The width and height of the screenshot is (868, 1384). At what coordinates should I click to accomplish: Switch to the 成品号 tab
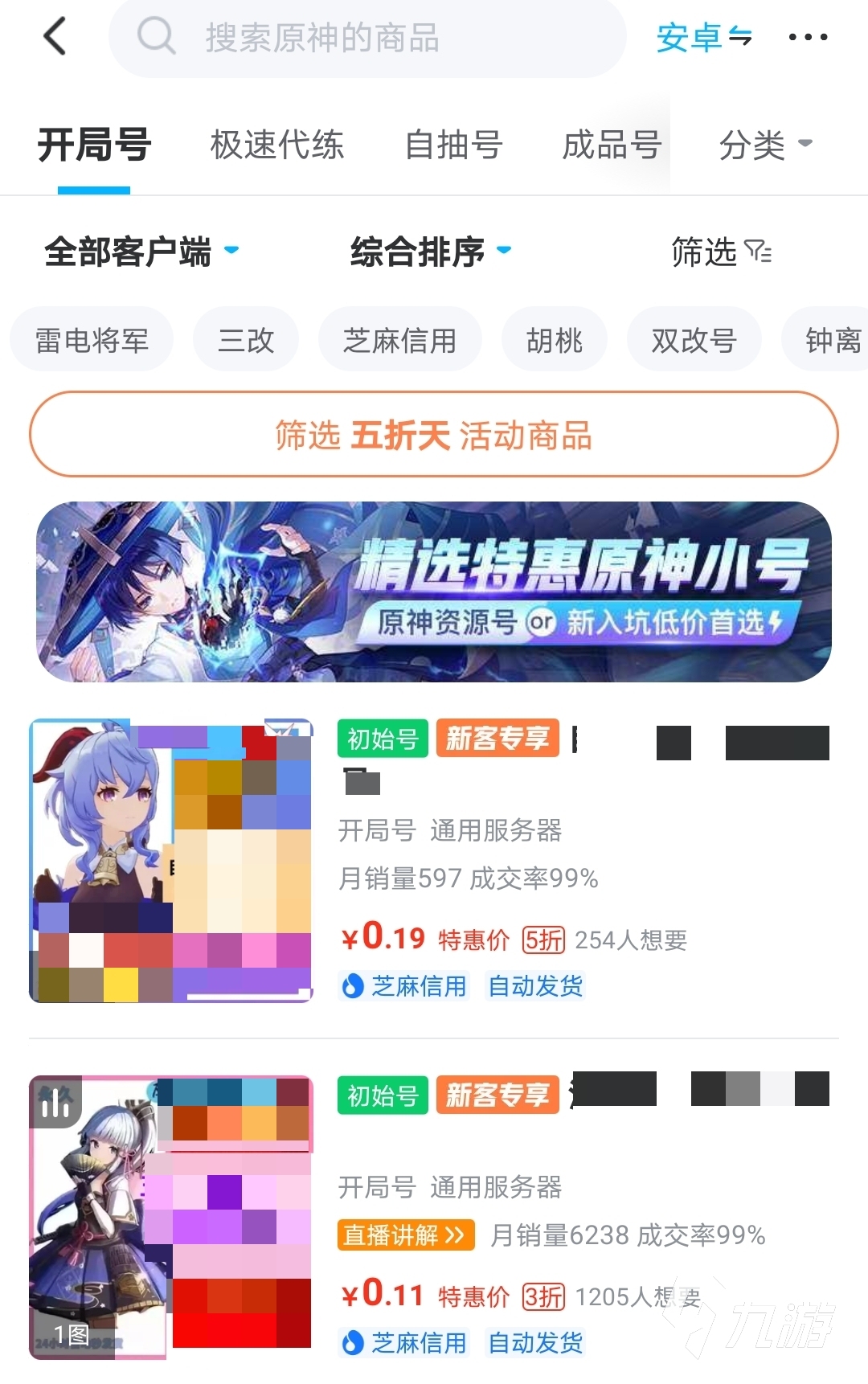611,145
